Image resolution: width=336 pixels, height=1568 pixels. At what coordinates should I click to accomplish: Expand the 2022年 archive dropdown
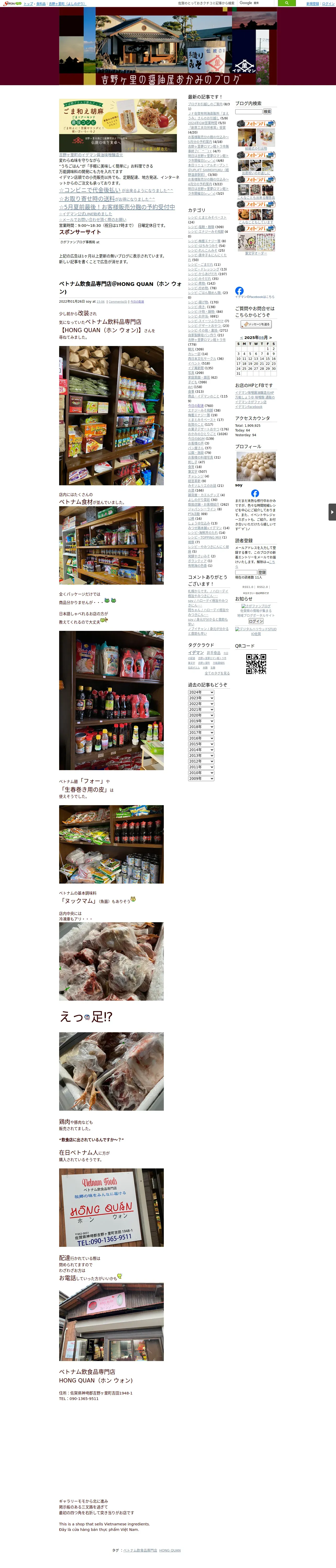pos(201,704)
